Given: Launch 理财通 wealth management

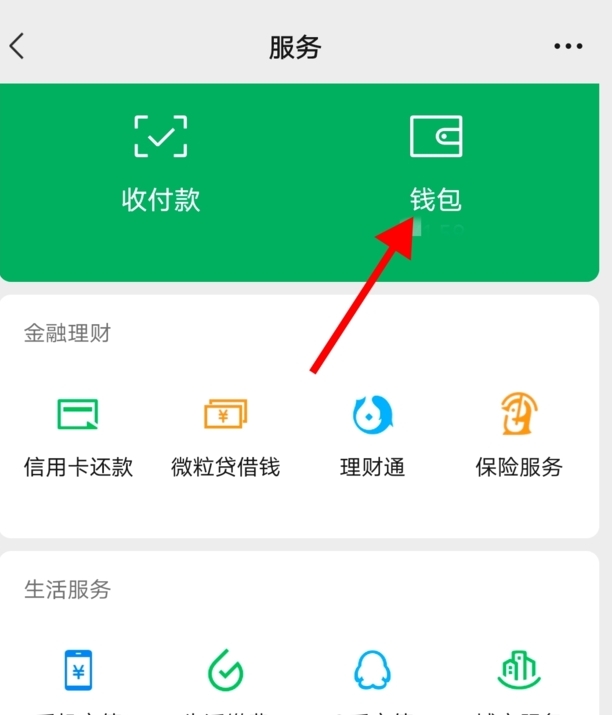Looking at the screenshot, I should click(x=373, y=435).
